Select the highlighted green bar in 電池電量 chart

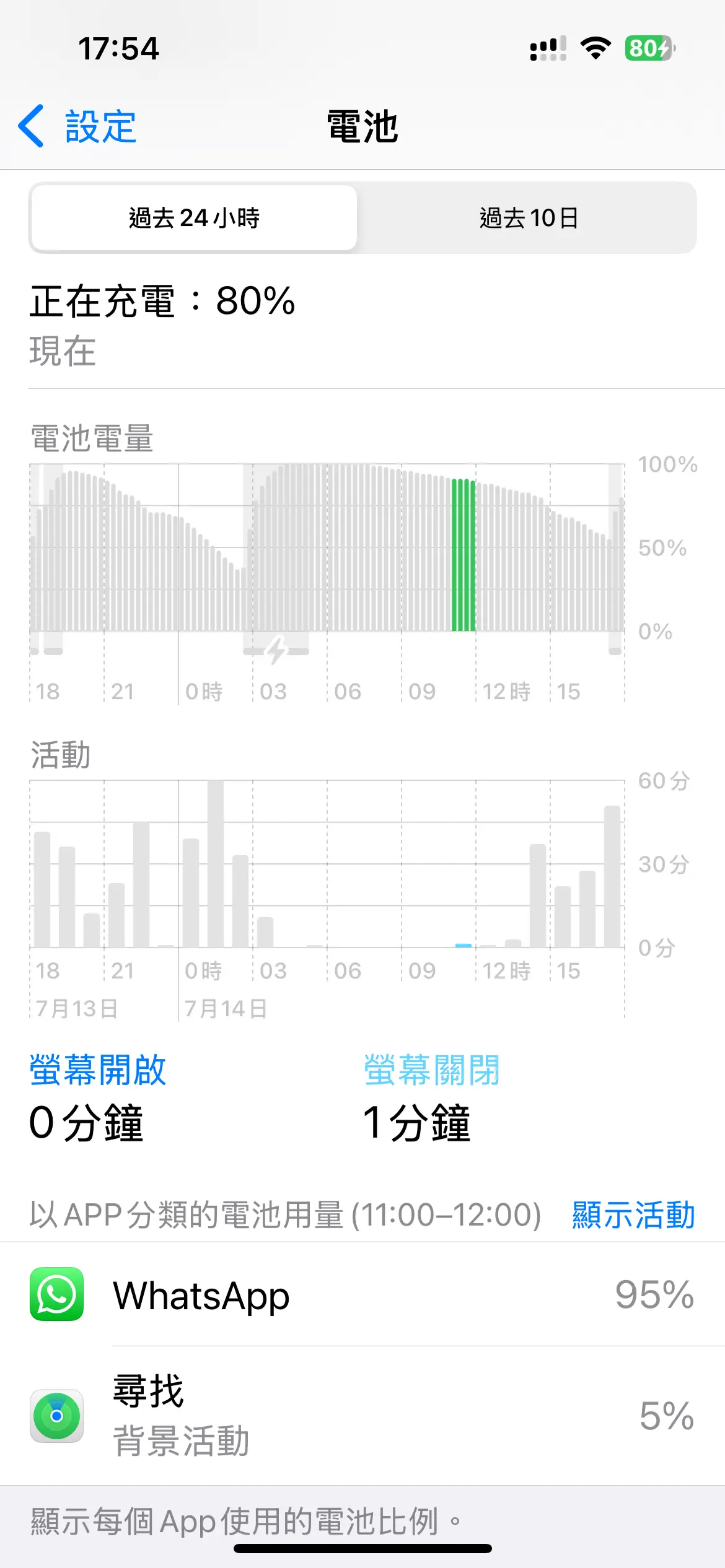pos(464,555)
